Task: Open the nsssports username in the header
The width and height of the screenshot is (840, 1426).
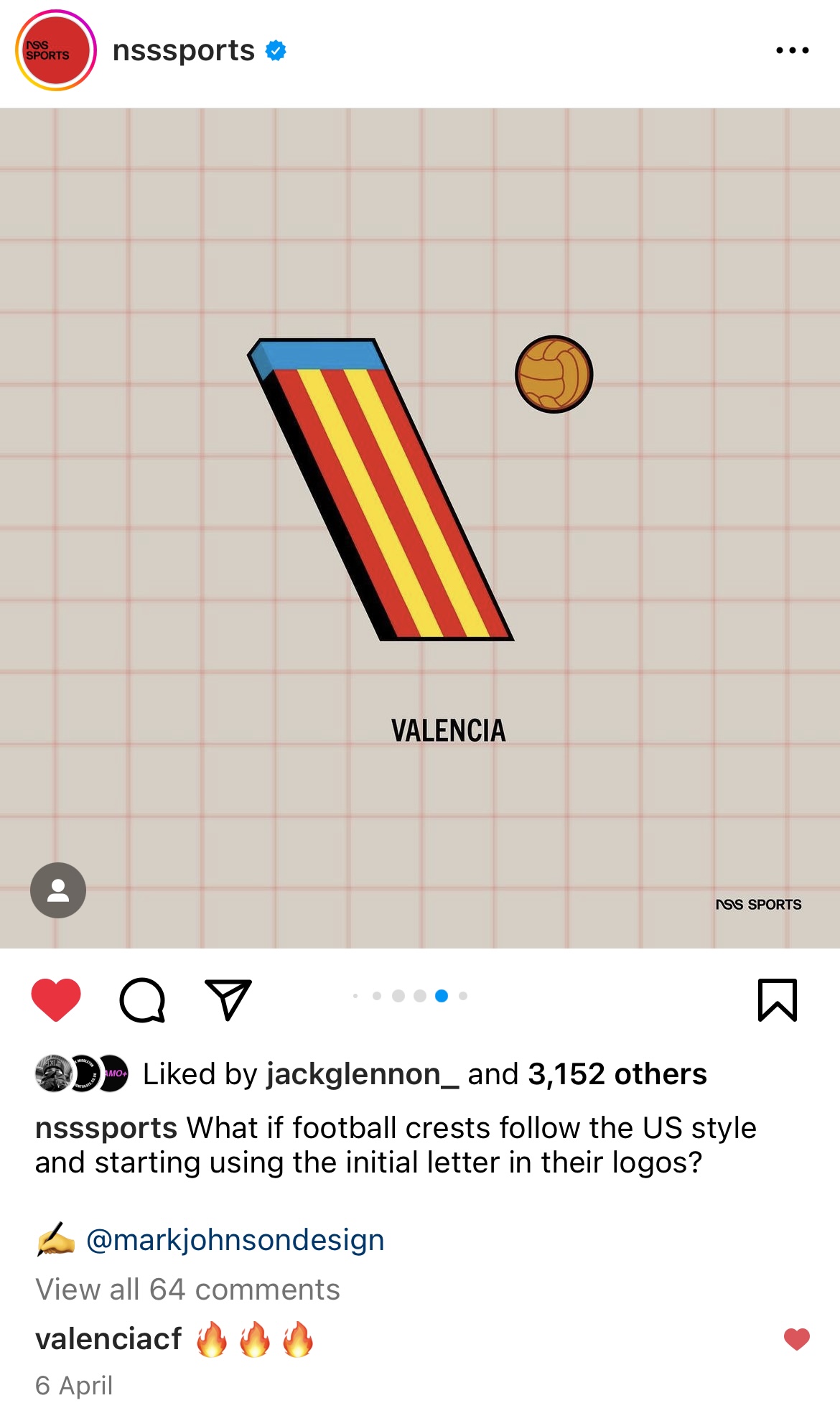Action: [184, 50]
